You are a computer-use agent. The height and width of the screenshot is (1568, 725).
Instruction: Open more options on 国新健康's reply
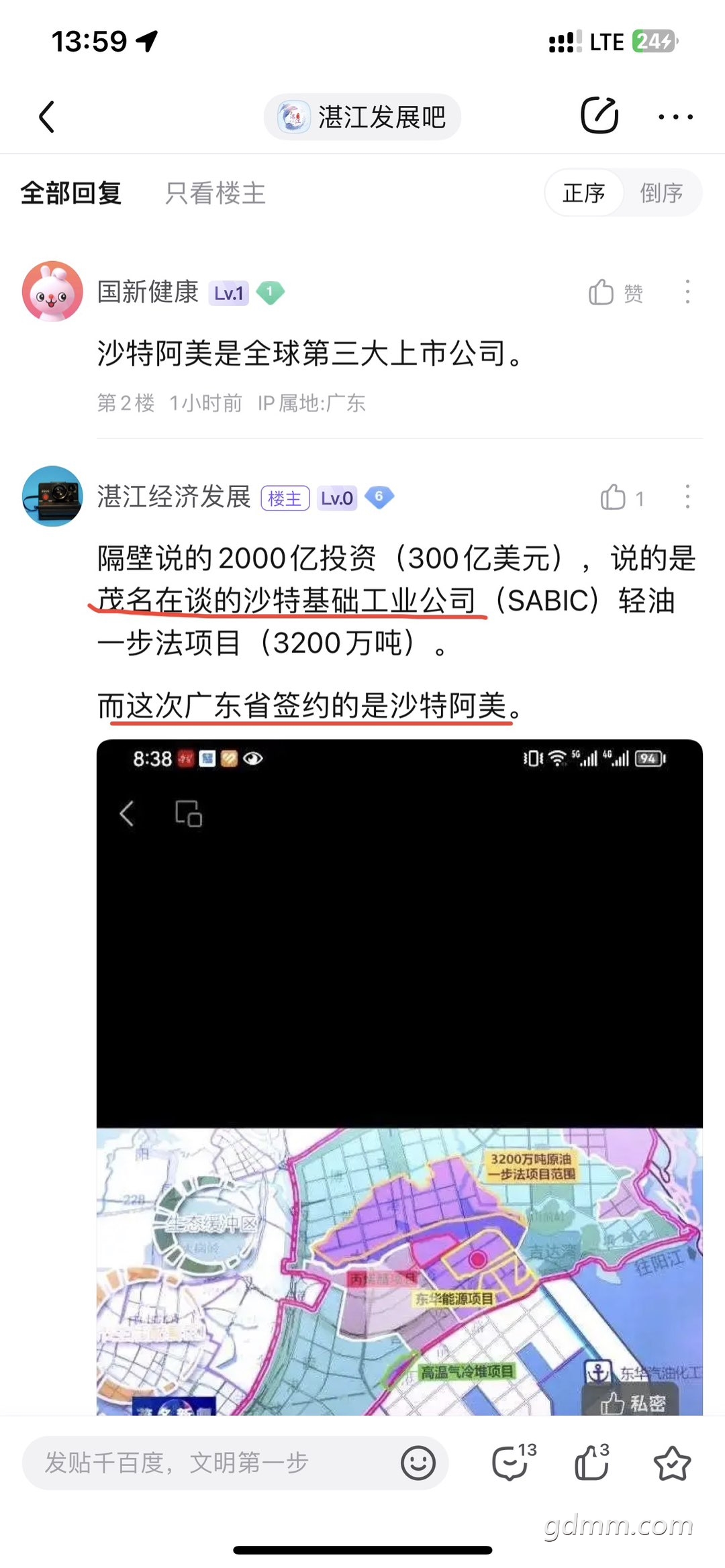pos(687,292)
